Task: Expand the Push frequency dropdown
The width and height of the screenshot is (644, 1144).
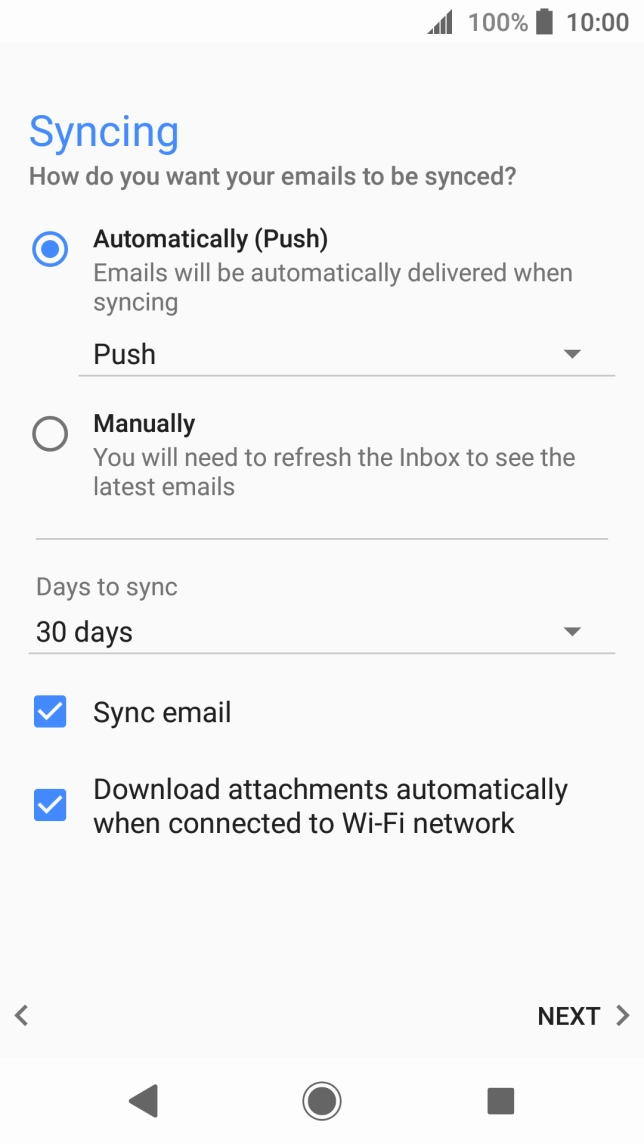Action: point(346,355)
